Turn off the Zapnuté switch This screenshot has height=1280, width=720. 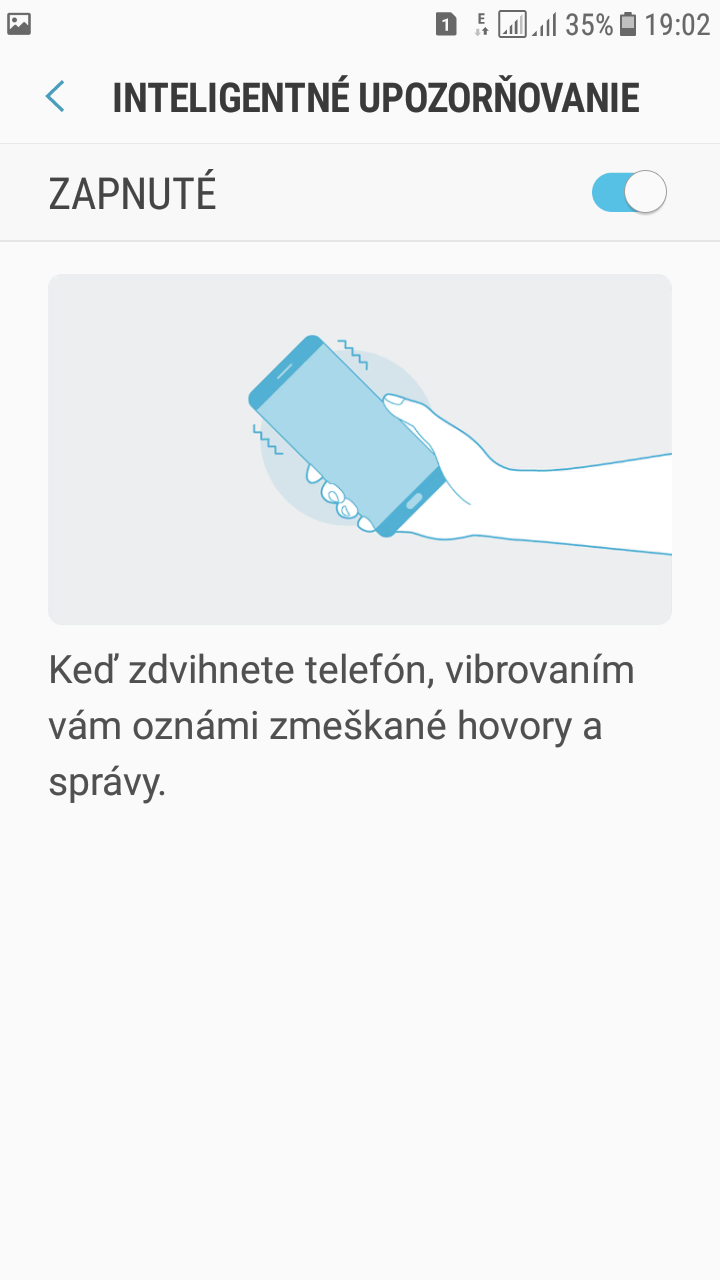629,192
